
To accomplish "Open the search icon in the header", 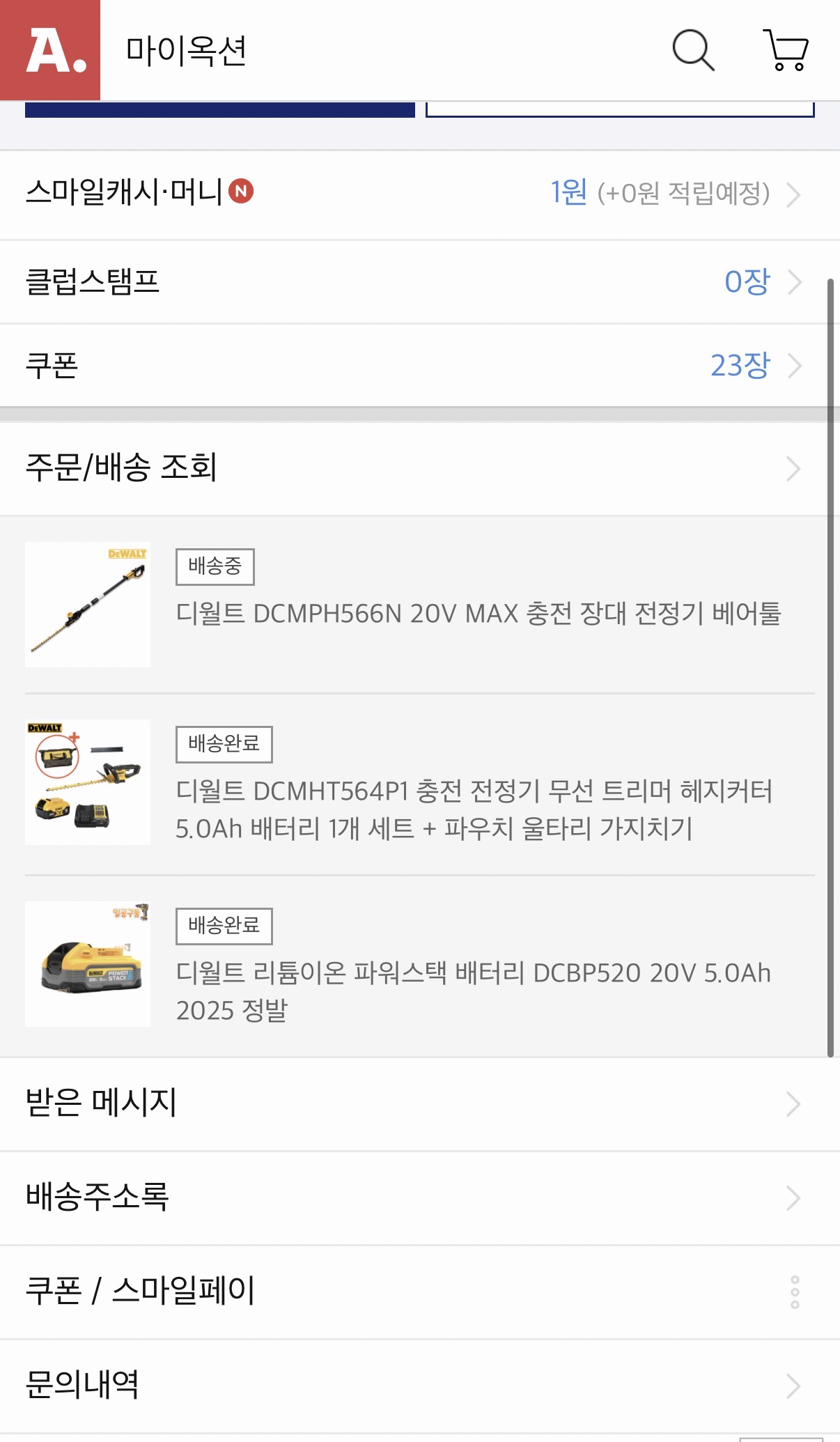I will (693, 50).
